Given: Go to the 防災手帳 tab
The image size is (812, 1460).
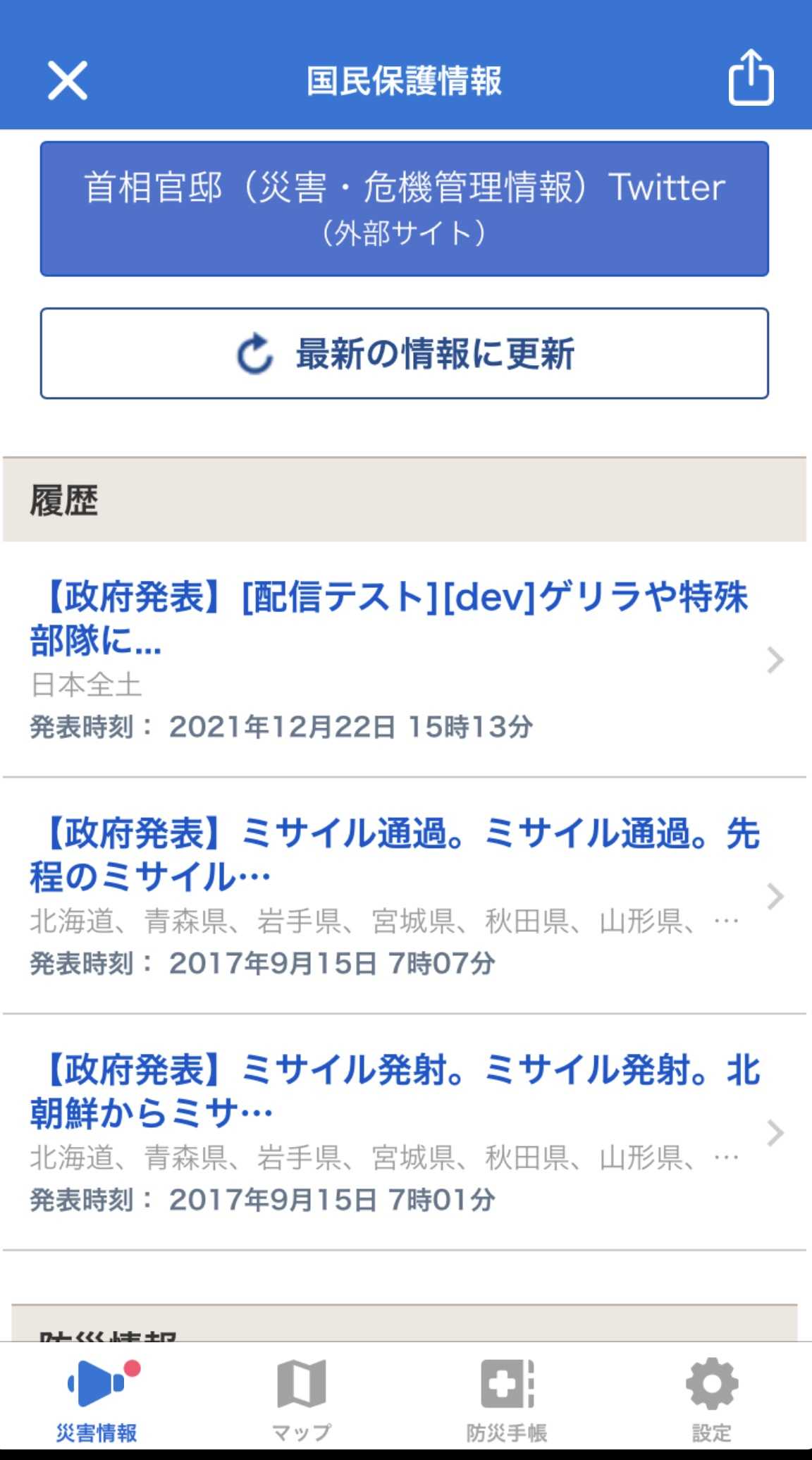Looking at the screenshot, I should [x=506, y=1399].
